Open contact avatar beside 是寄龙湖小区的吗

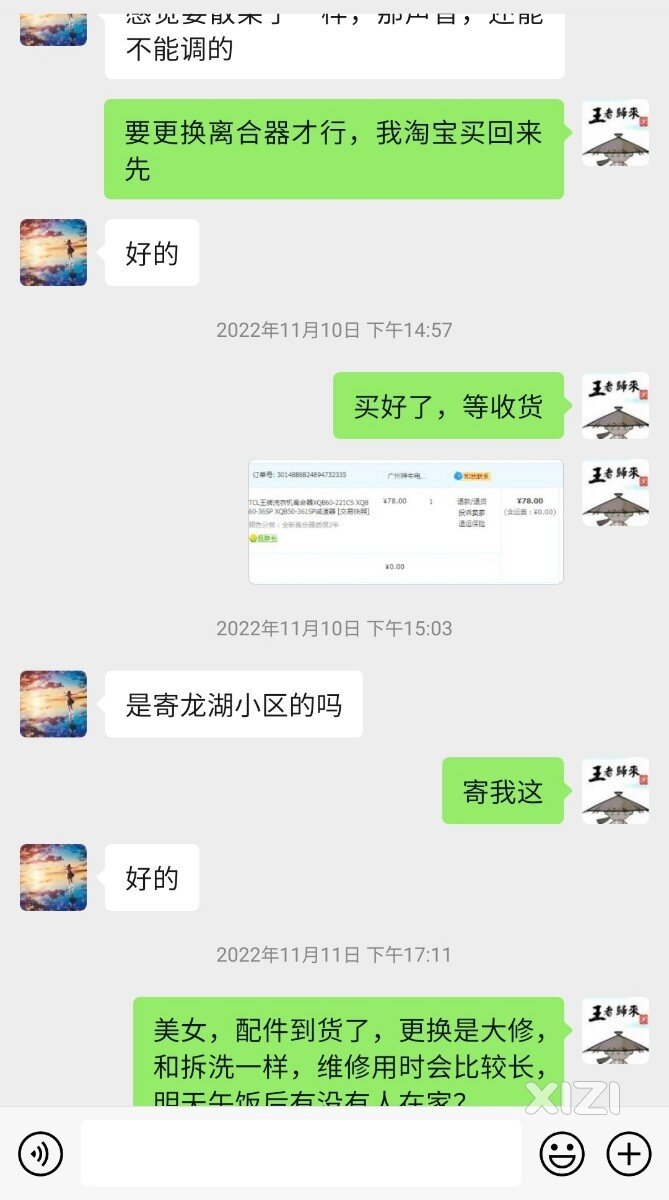53,704
